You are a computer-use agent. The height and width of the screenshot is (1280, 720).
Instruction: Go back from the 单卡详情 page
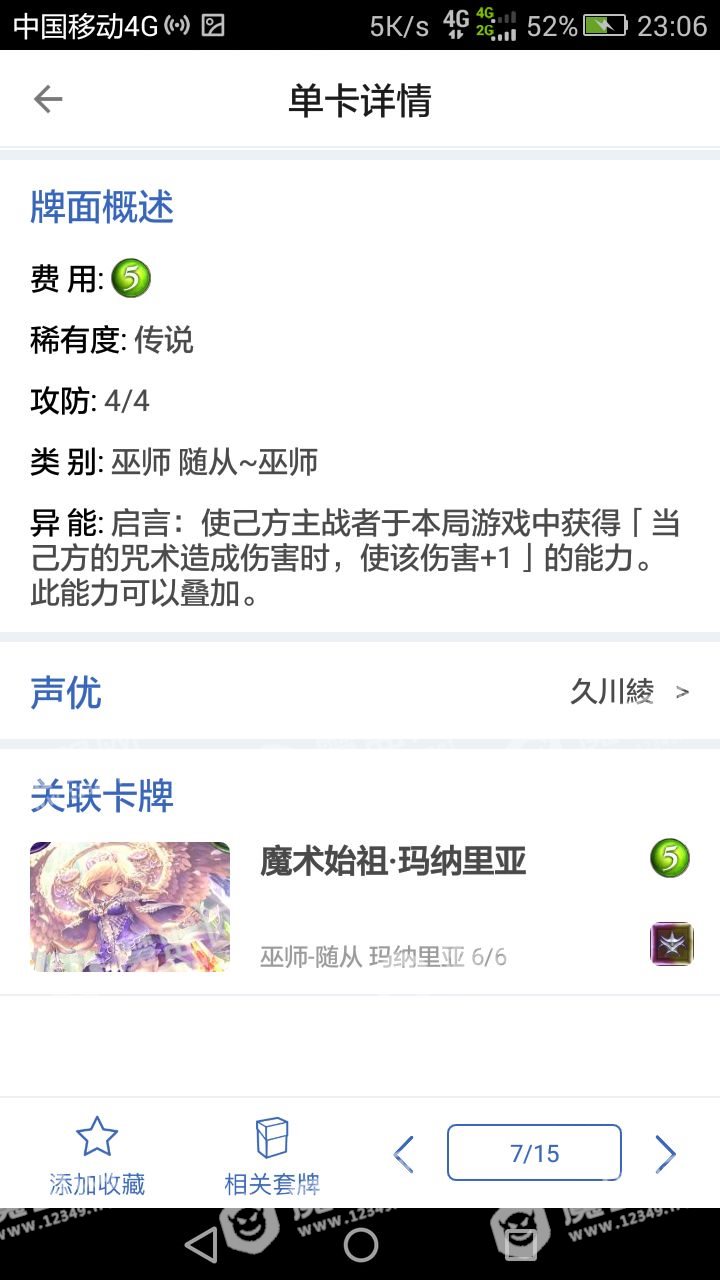click(47, 99)
